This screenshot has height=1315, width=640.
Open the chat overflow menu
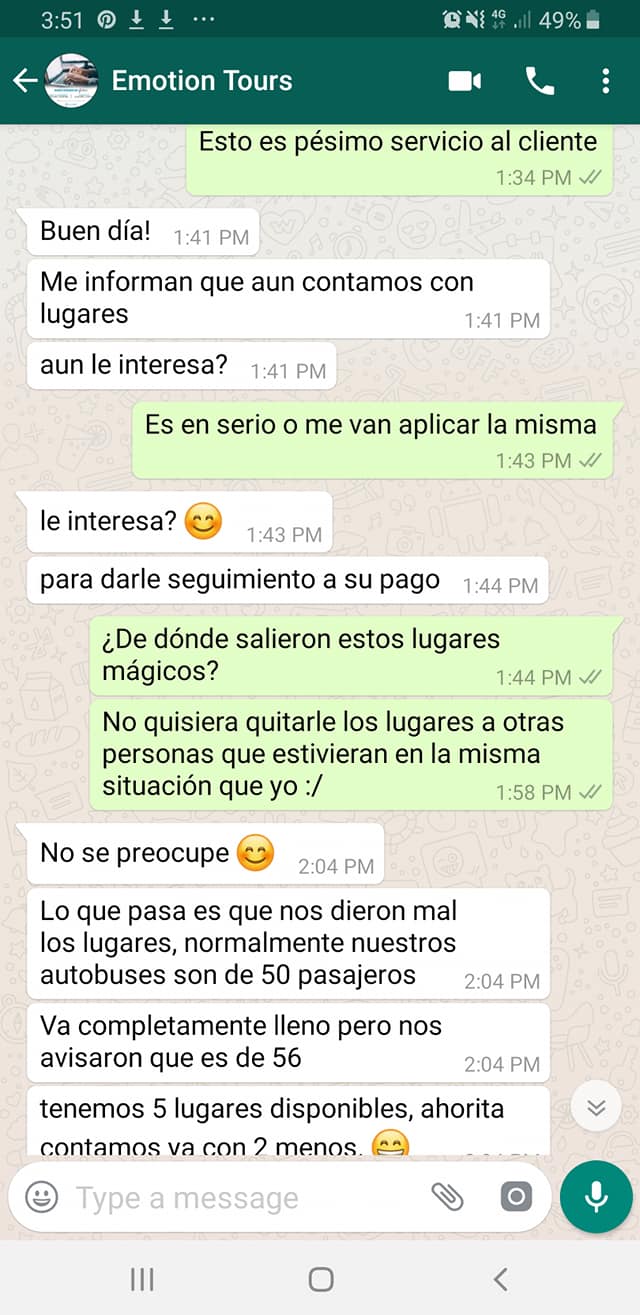(605, 81)
